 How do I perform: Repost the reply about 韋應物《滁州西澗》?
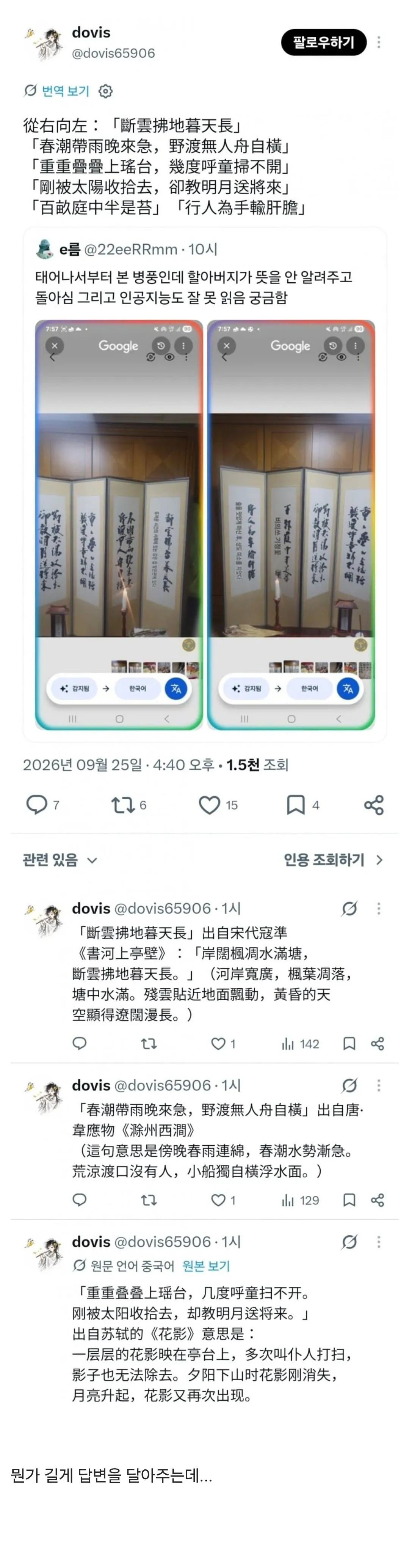pyautogui.click(x=149, y=1200)
